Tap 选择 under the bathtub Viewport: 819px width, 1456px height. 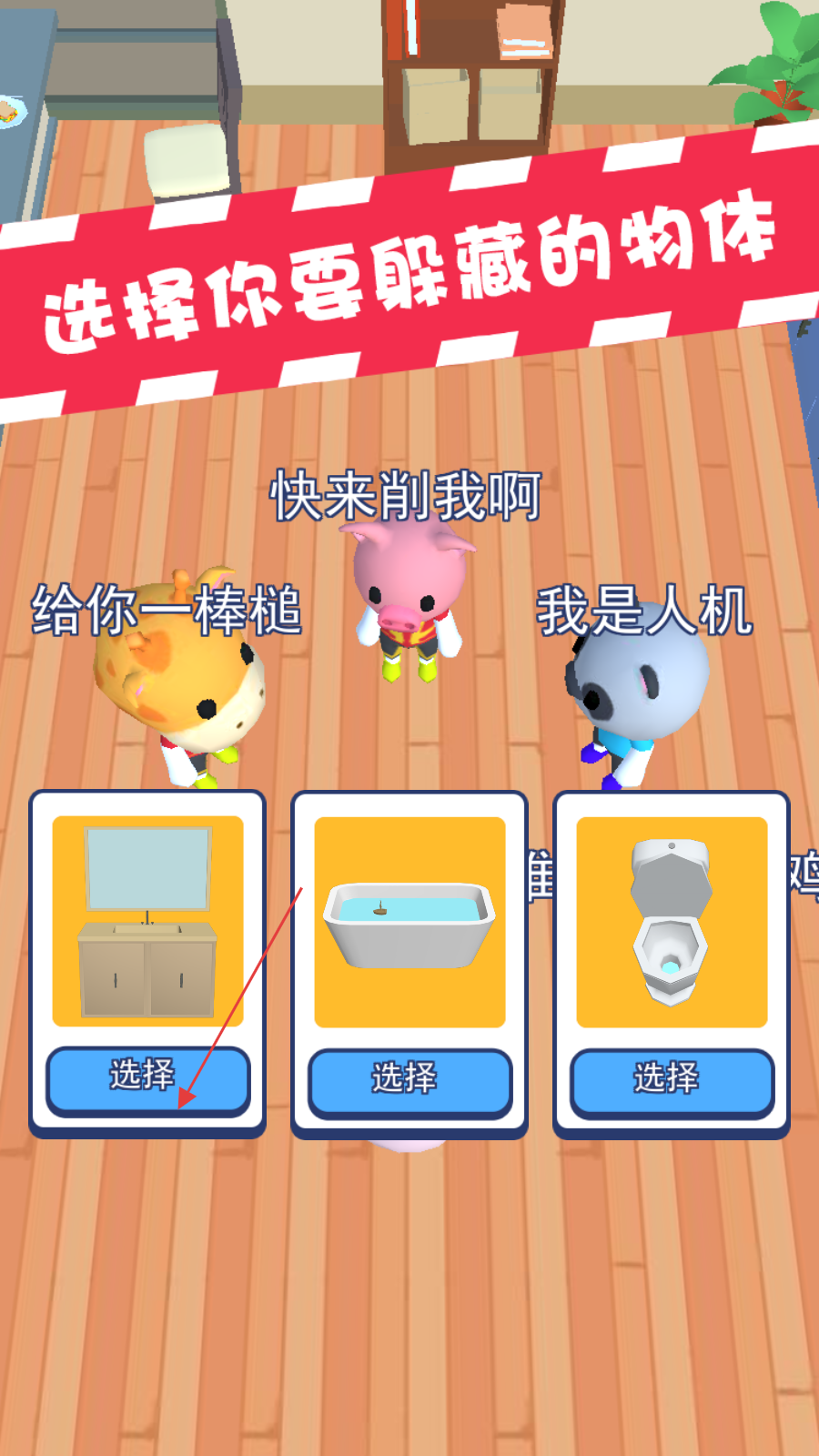409,1080
